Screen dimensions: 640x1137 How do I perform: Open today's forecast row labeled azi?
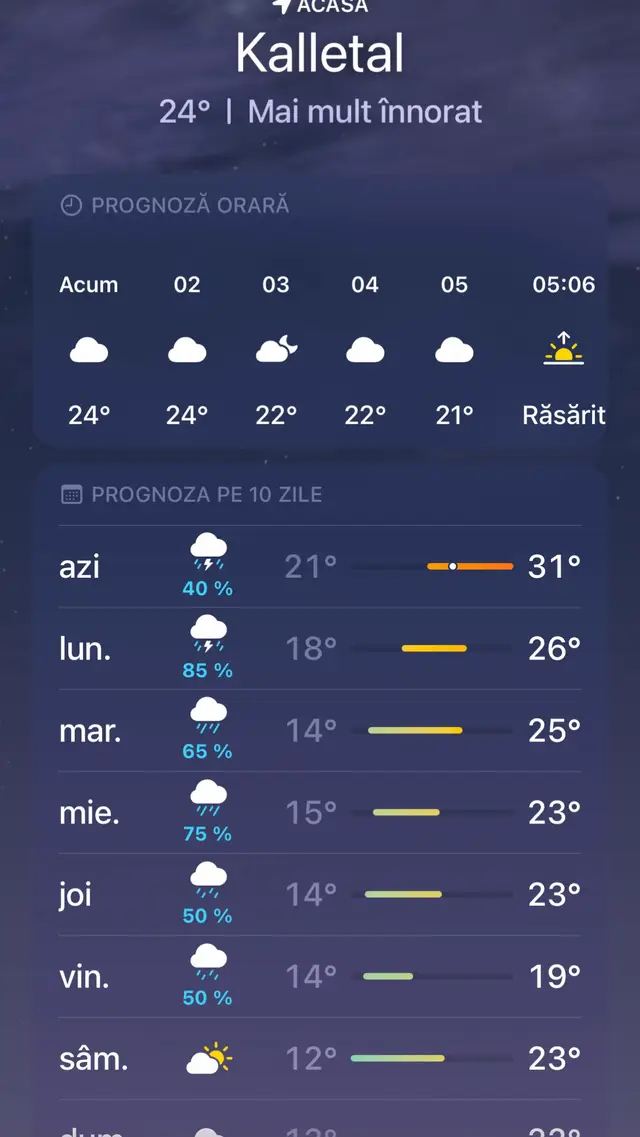pyautogui.click(x=320, y=566)
